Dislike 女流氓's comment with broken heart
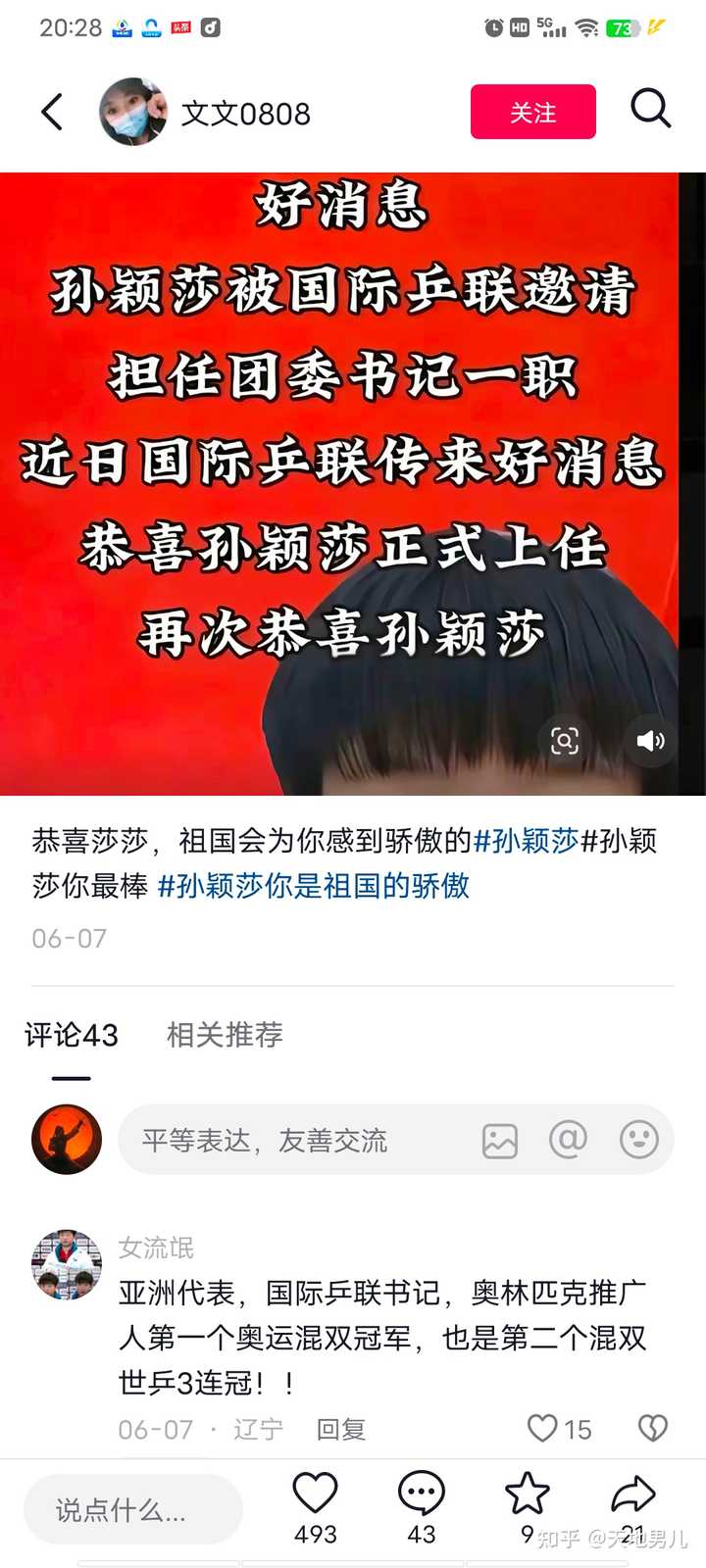The height and width of the screenshot is (1568, 706). tap(653, 1428)
